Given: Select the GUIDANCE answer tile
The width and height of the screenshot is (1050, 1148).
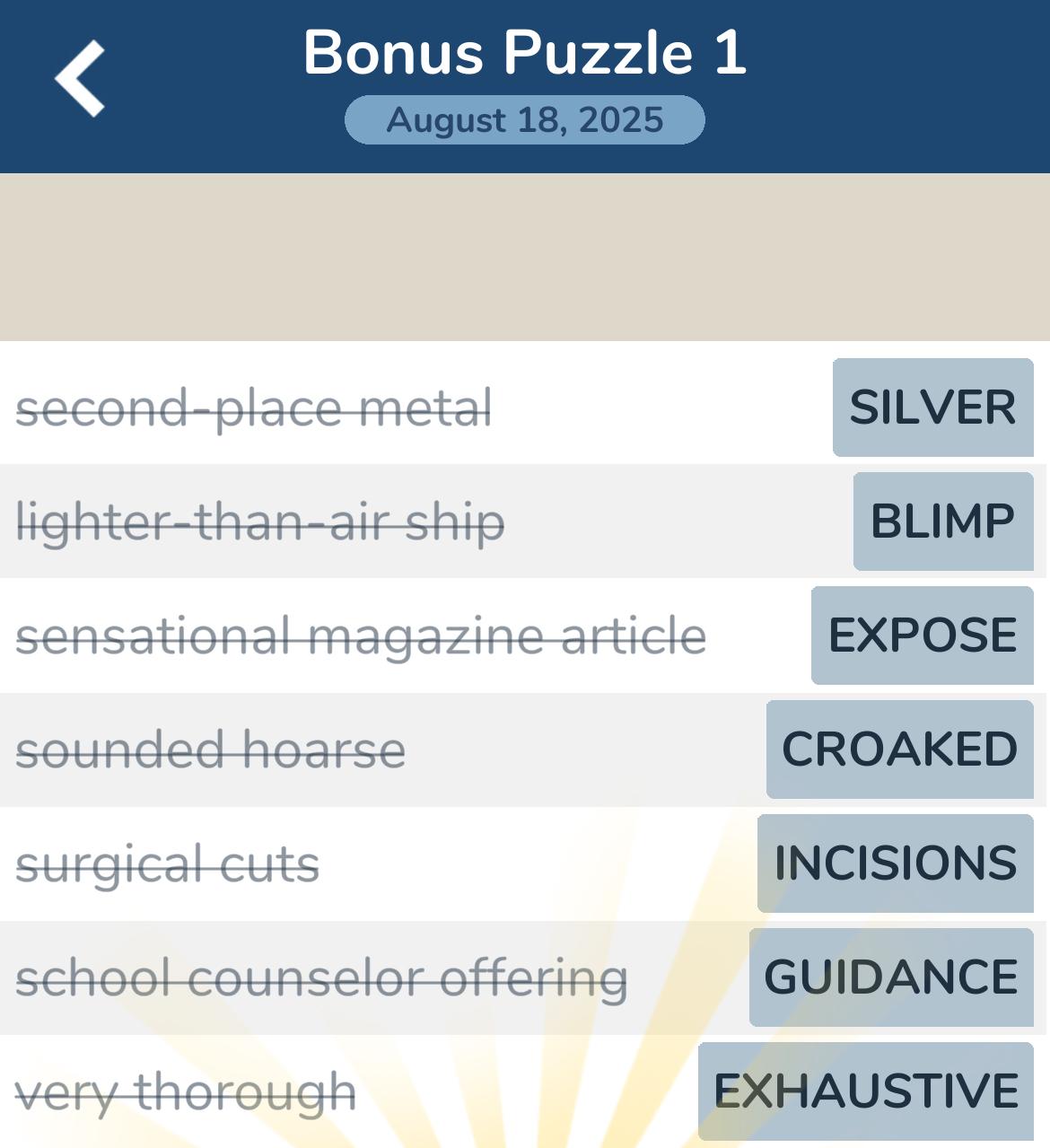Looking at the screenshot, I should click(891, 977).
